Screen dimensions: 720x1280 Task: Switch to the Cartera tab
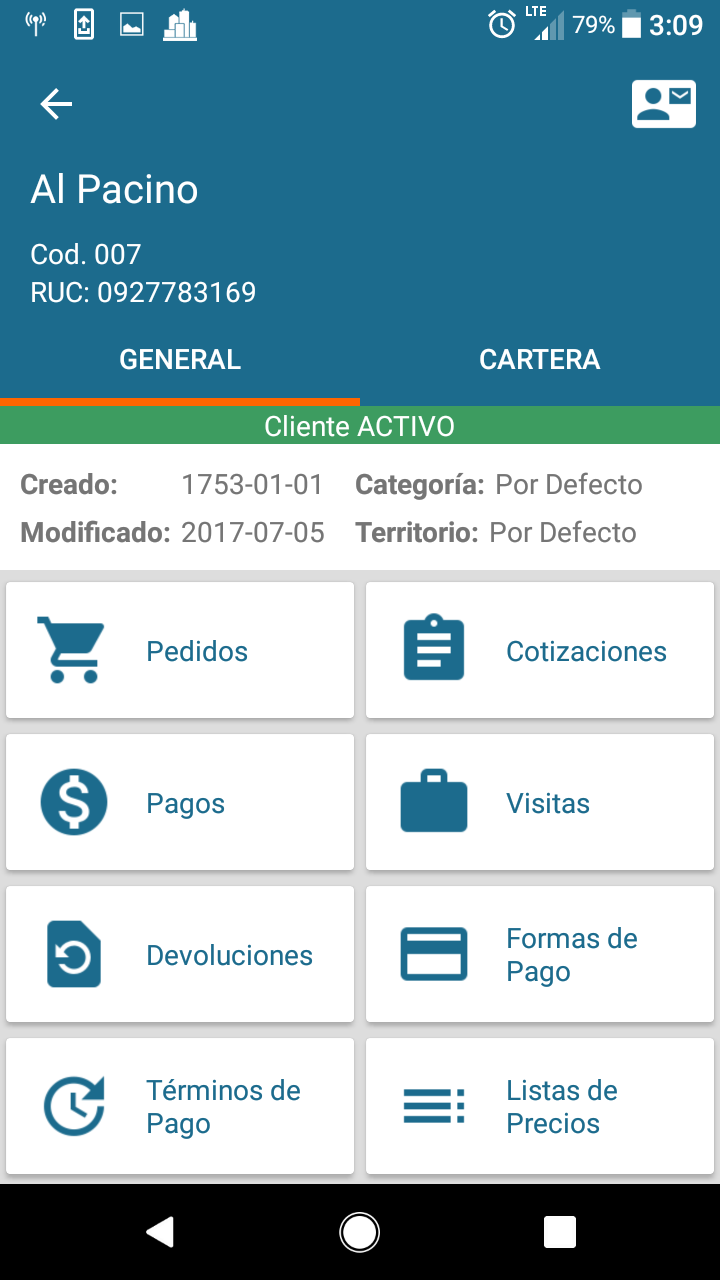tap(540, 360)
